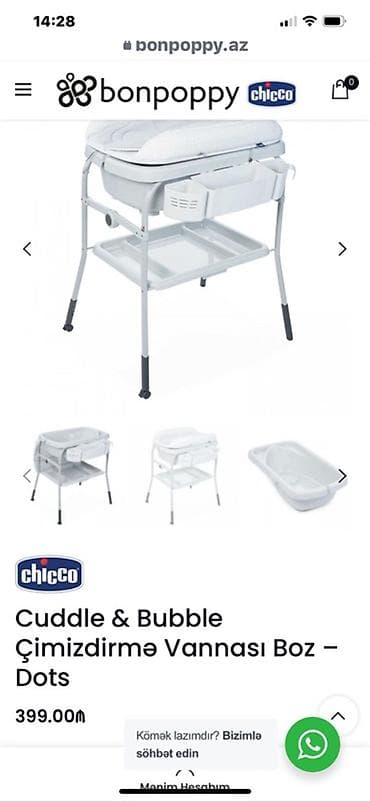The image size is (370, 802).
Task: Open the Chicco badge in the header
Action: 272,94
